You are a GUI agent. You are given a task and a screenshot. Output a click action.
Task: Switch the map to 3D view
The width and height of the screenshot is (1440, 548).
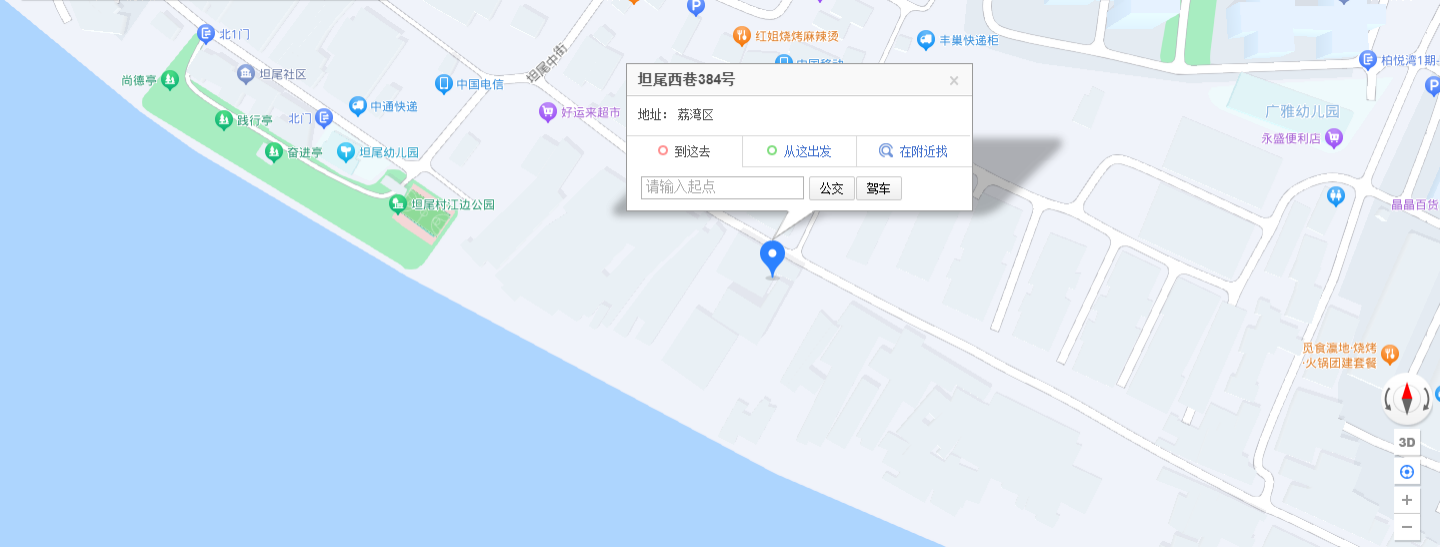(1407, 442)
